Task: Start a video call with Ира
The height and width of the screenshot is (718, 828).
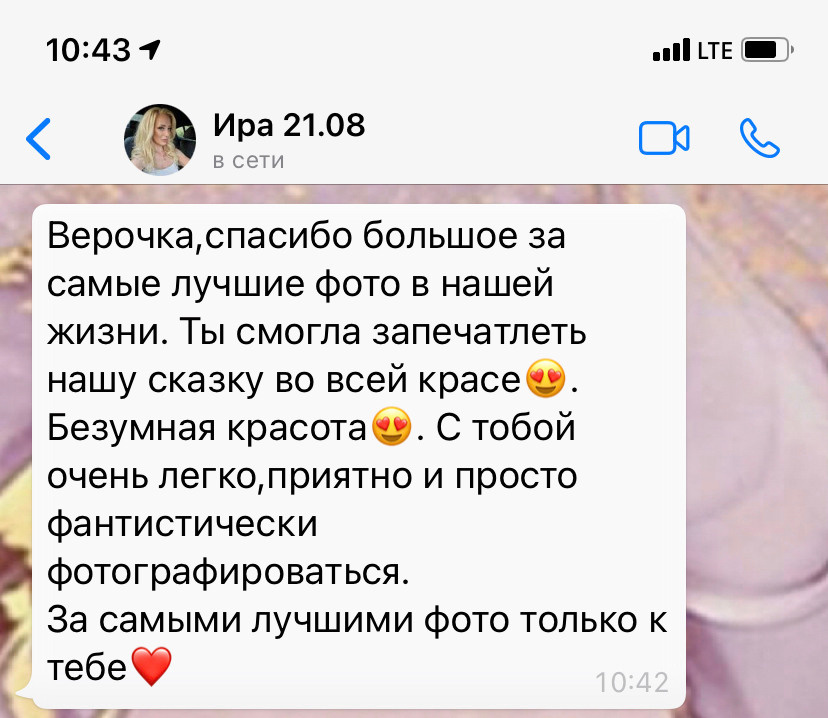Action: (x=664, y=139)
